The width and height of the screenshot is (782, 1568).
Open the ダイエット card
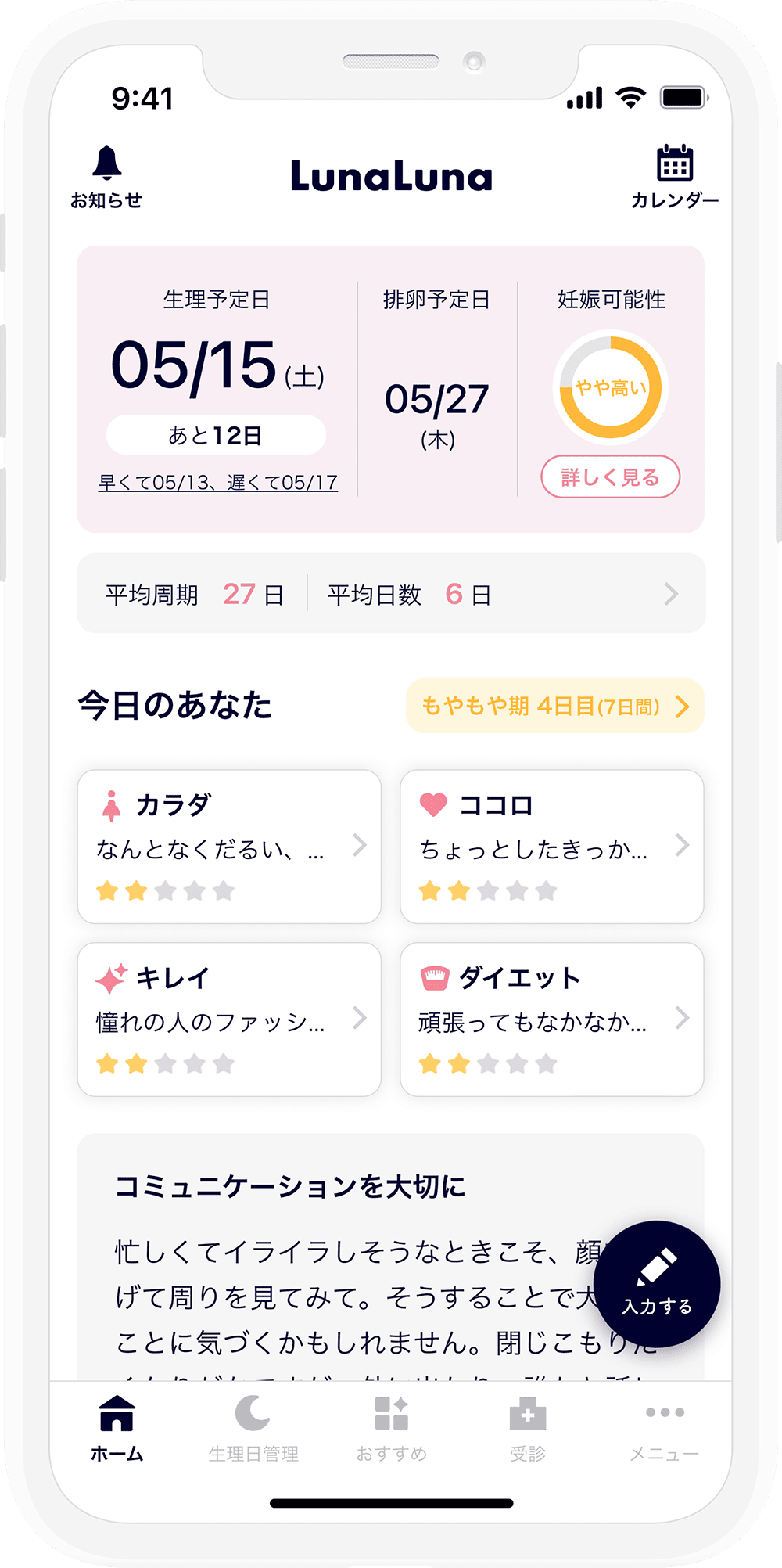pos(552,1020)
